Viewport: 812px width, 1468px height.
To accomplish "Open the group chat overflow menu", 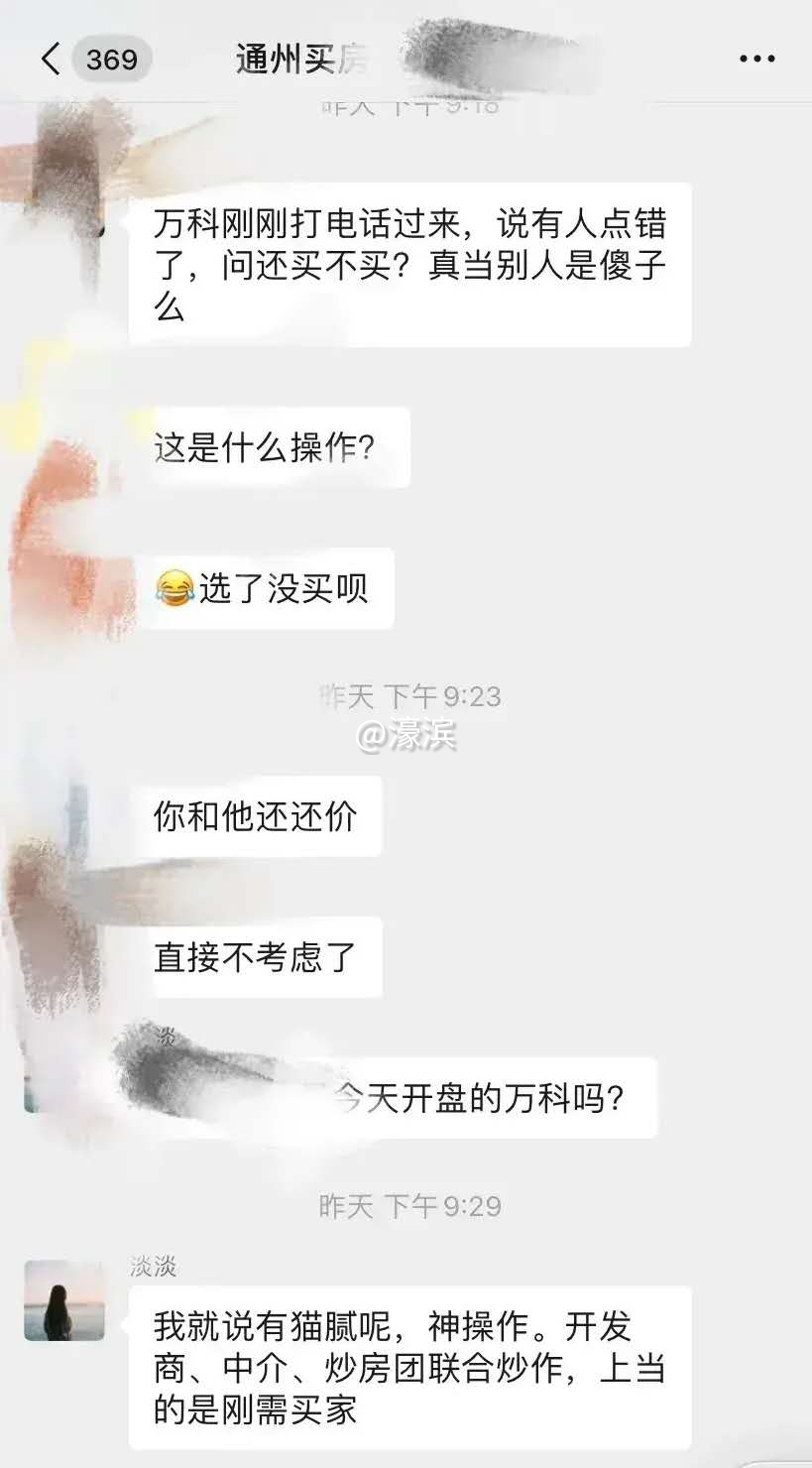I will [756, 60].
